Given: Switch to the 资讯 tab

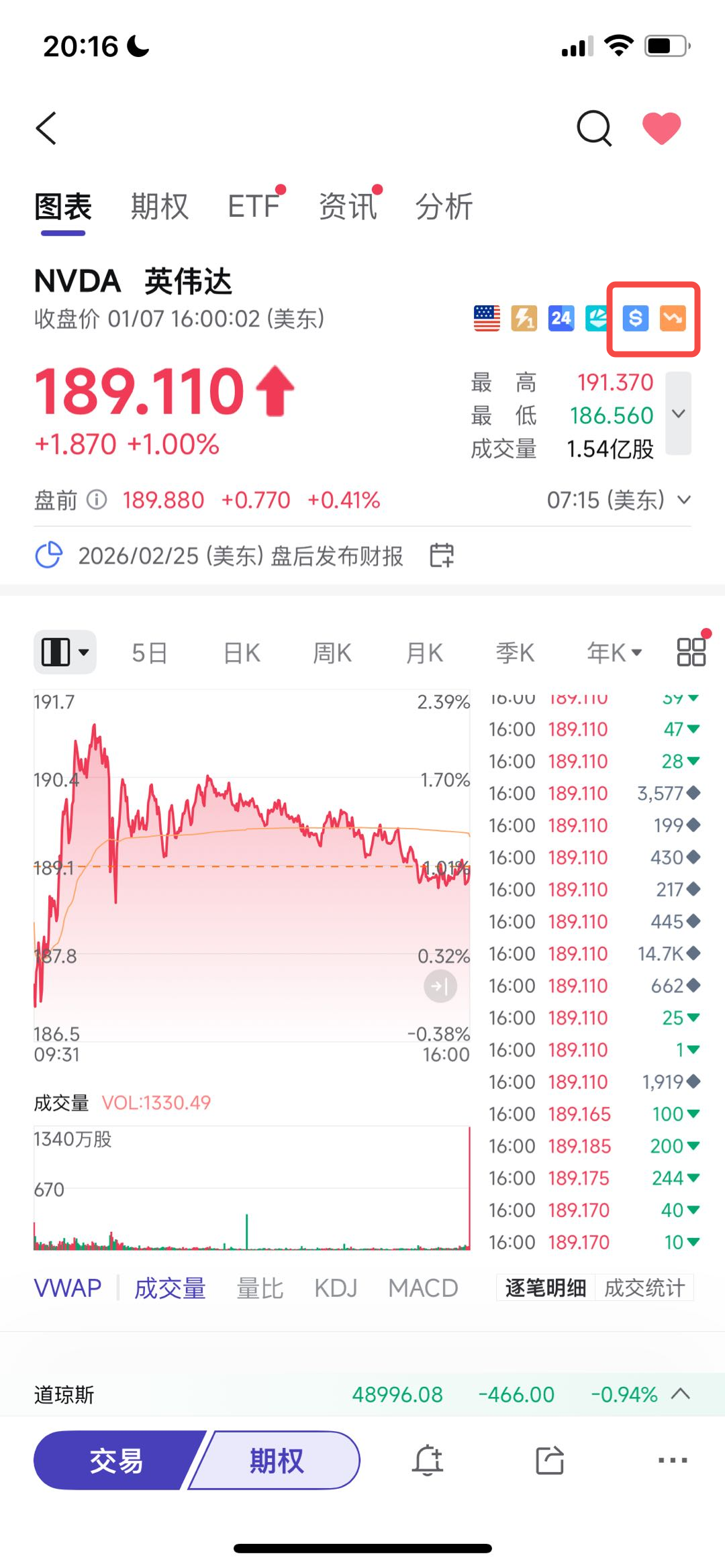Looking at the screenshot, I should click(348, 207).
